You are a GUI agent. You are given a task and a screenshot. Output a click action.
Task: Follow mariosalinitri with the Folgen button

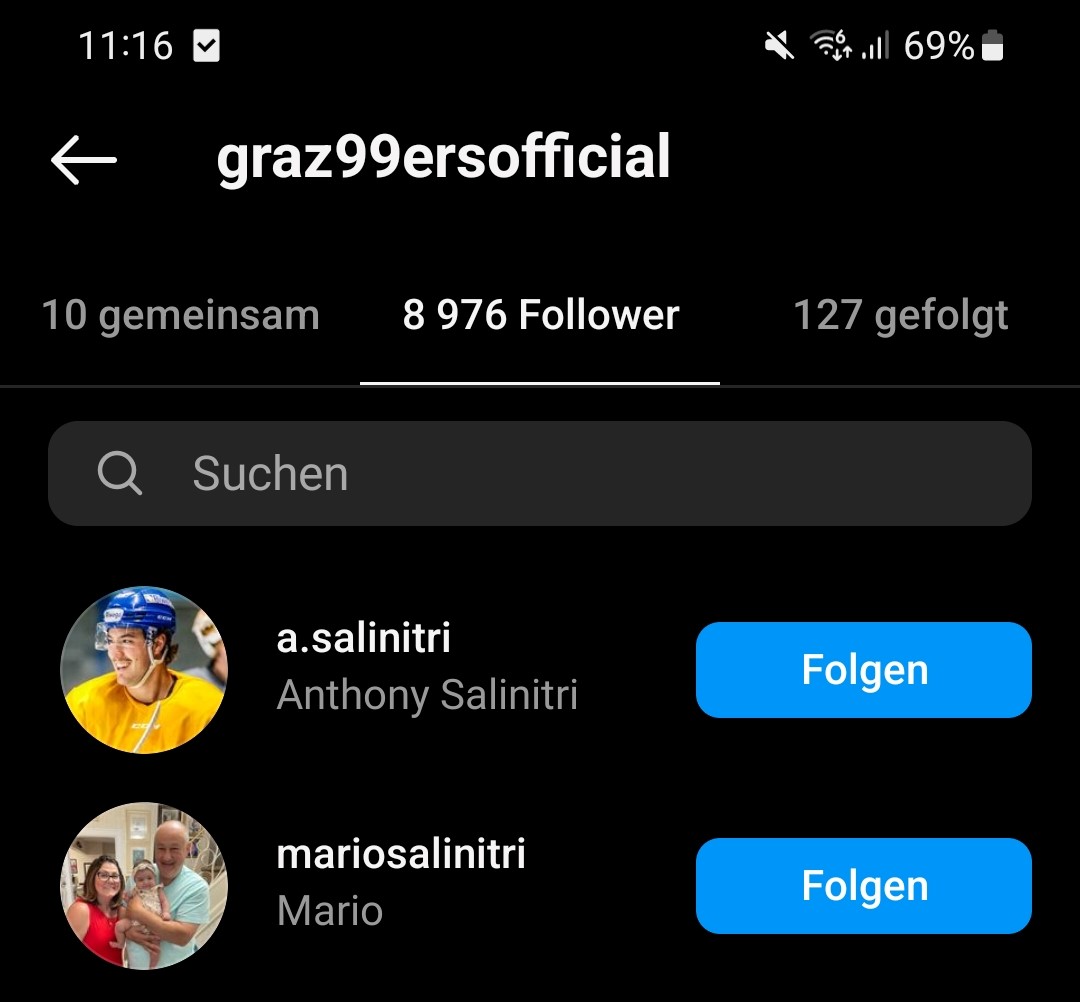click(863, 886)
